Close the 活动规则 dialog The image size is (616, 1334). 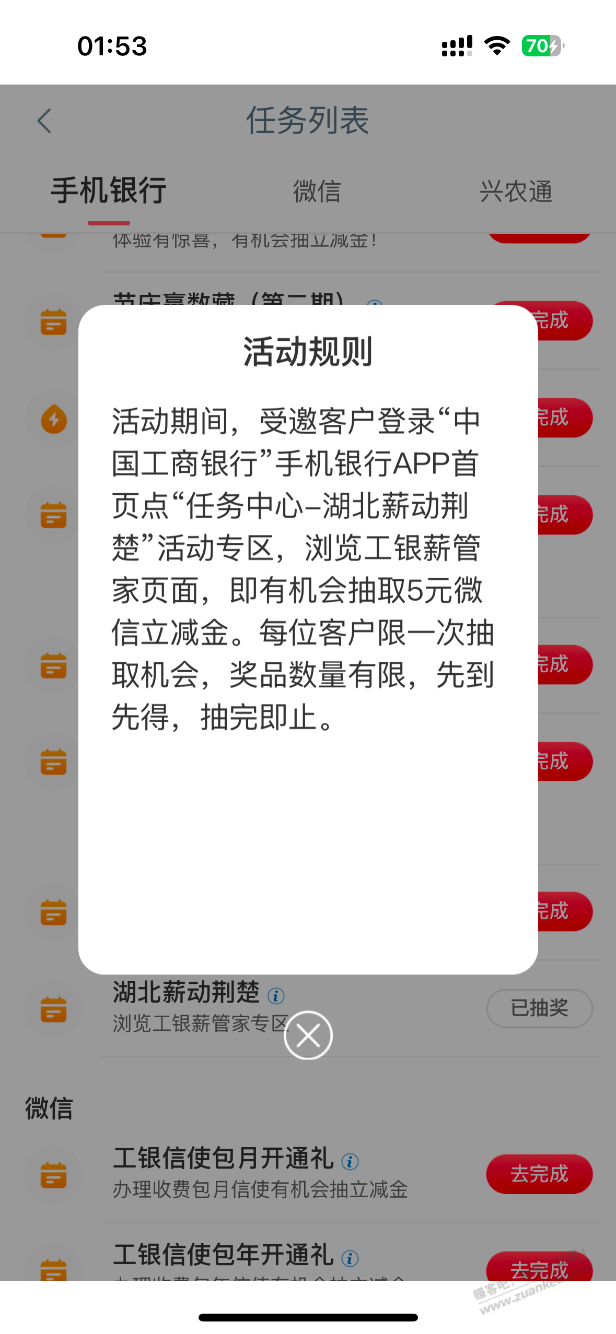[x=308, y=1036]
